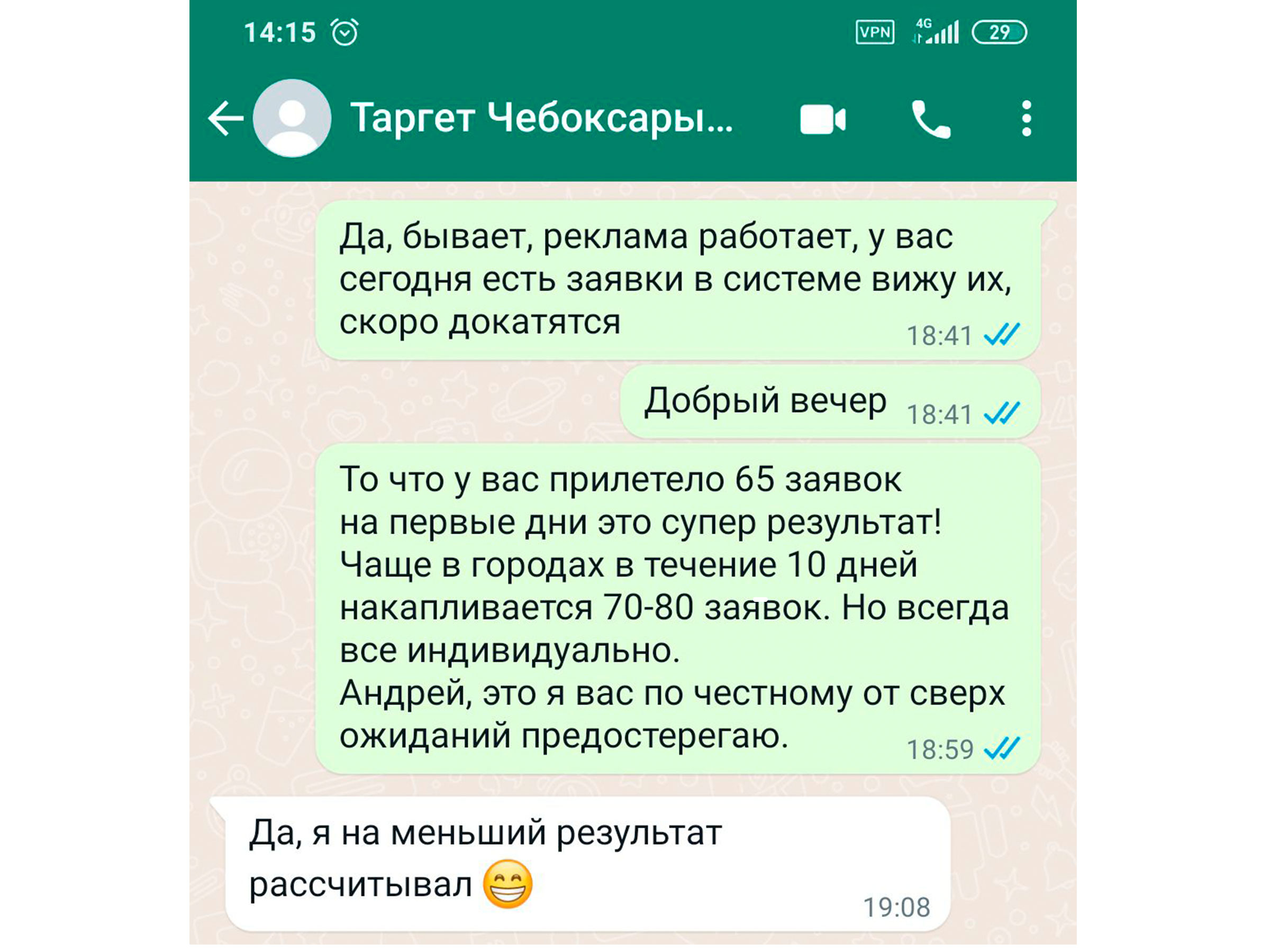Go back from the chat
Image resolution: width=1270 pixels, height=952 pixels.
[x=225, y=119]
